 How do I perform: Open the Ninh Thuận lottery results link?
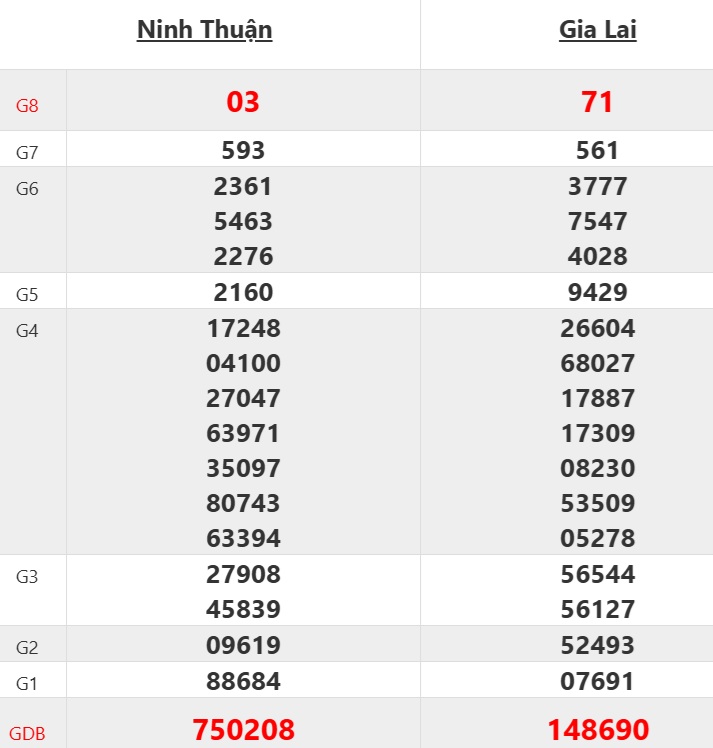click(204, 30)
